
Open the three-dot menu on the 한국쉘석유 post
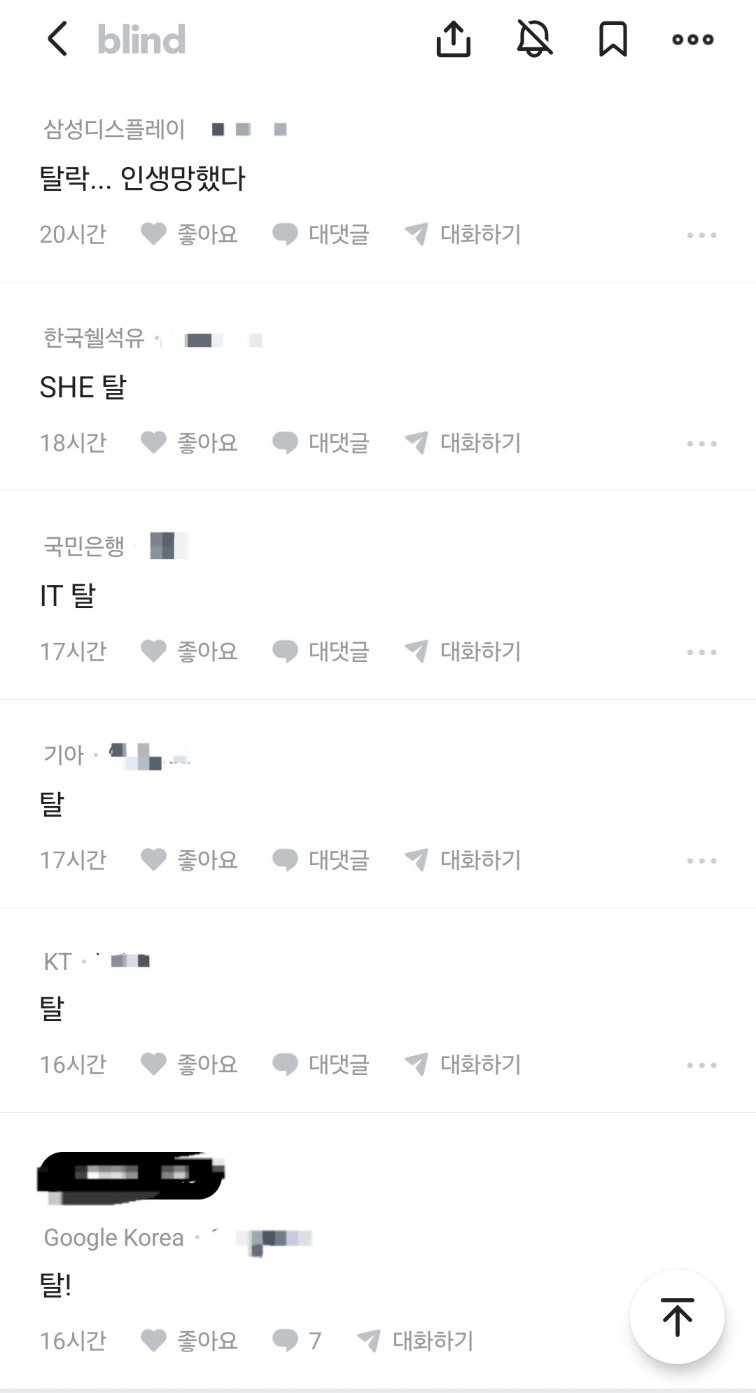point(699,442)
